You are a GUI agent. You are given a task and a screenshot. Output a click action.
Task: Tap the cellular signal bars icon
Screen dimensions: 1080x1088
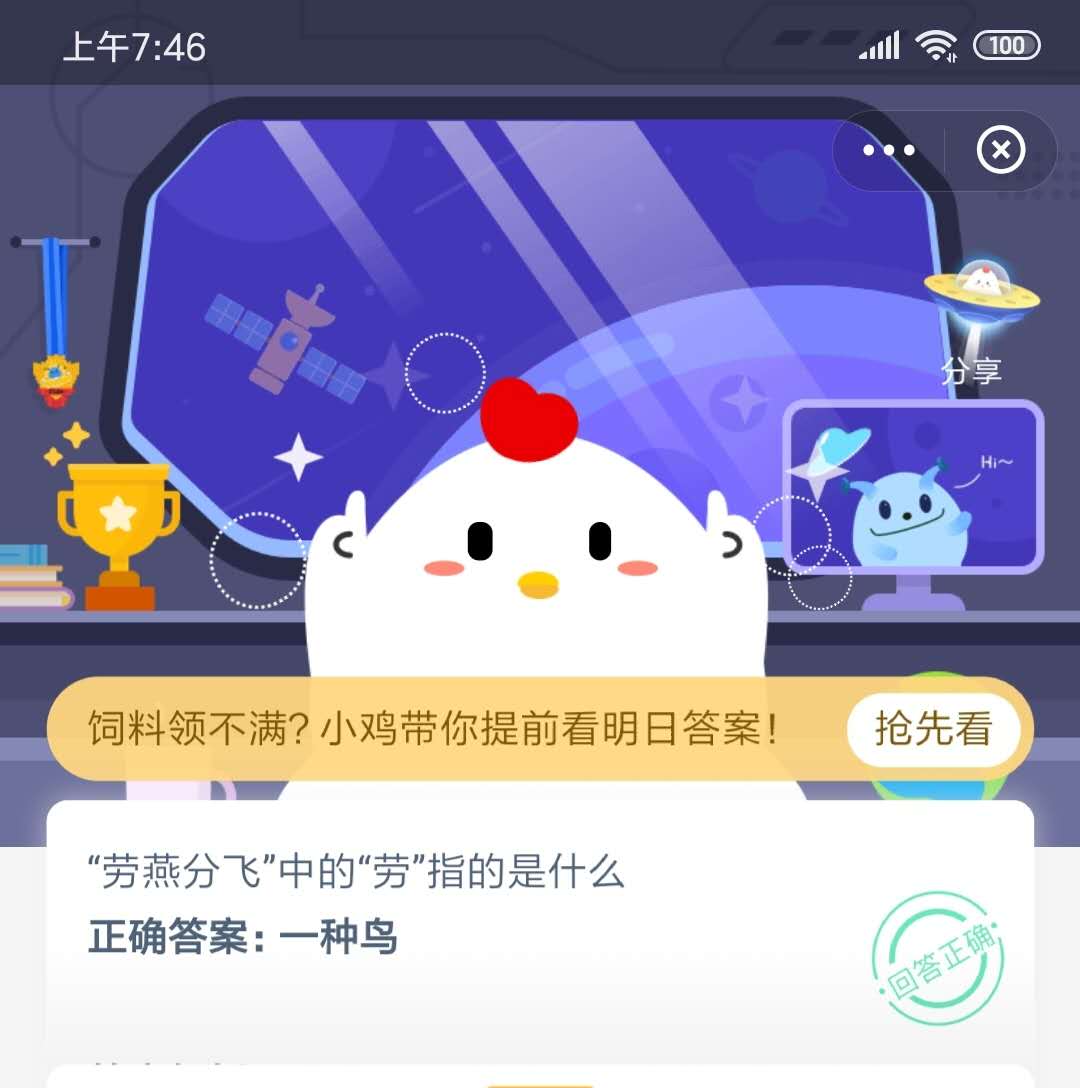(x=878, y=44)
